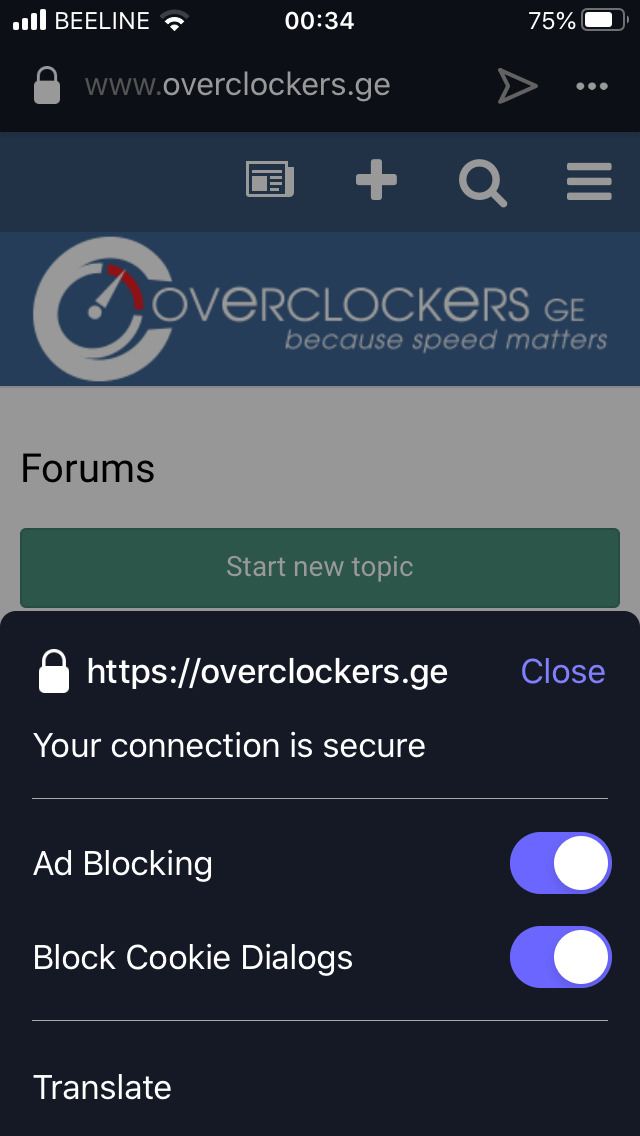This screenshot has height=1136, width=640.
Task: Open the news feed icon
Action: coord(270,180)
